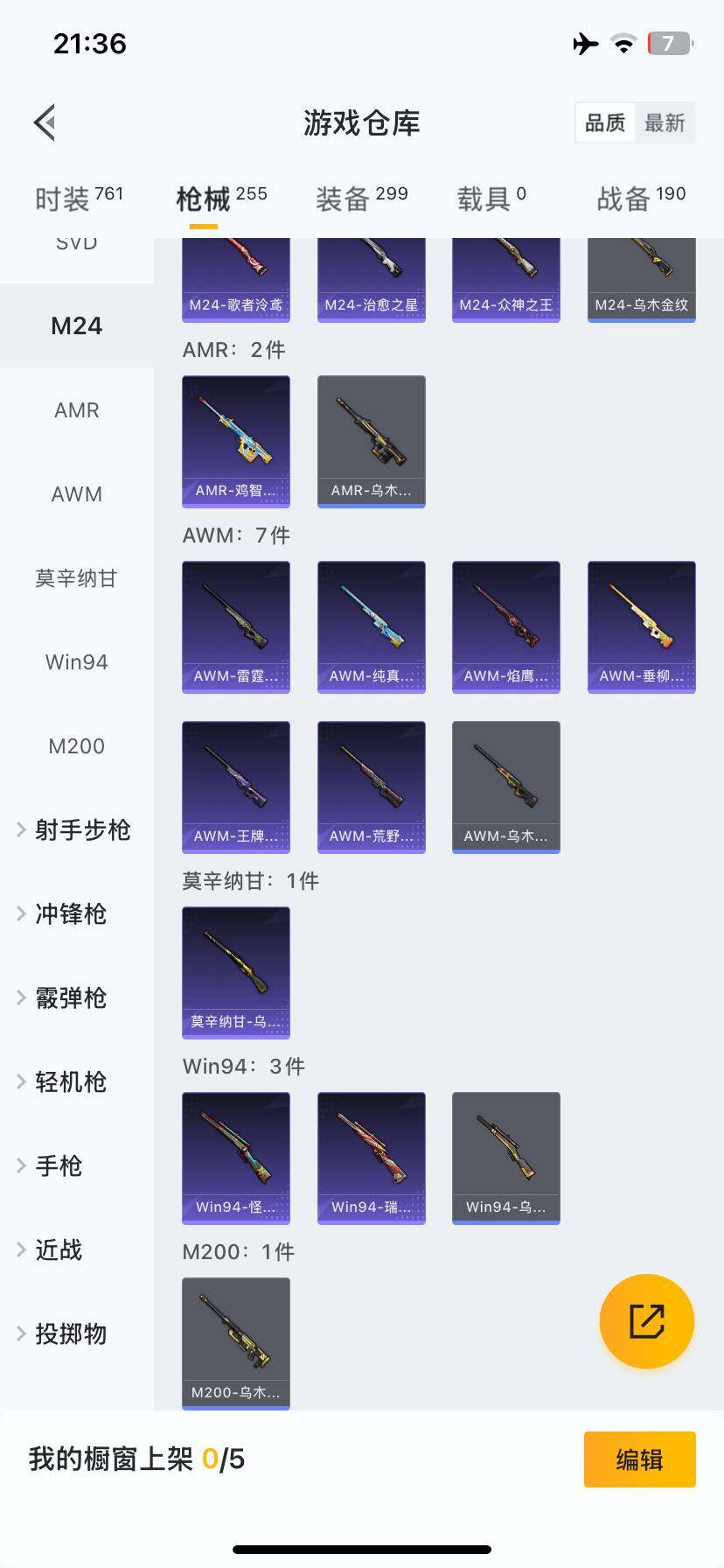Select the M24 category in the sidebar
Screen dimensions: 724x1568
(x=76, y=325)
